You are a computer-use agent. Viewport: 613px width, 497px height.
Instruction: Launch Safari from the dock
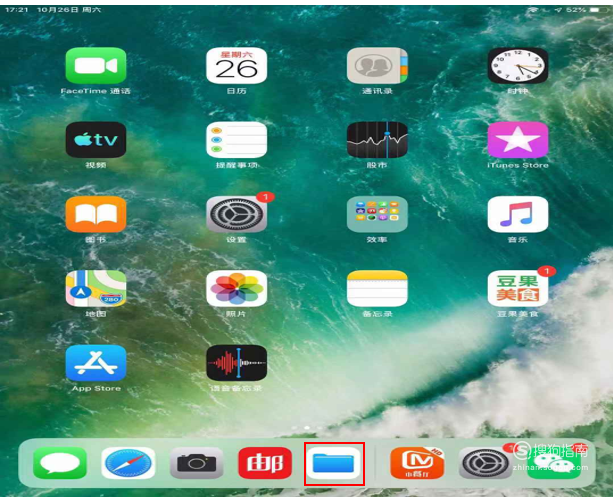click(x=128, y=463)
